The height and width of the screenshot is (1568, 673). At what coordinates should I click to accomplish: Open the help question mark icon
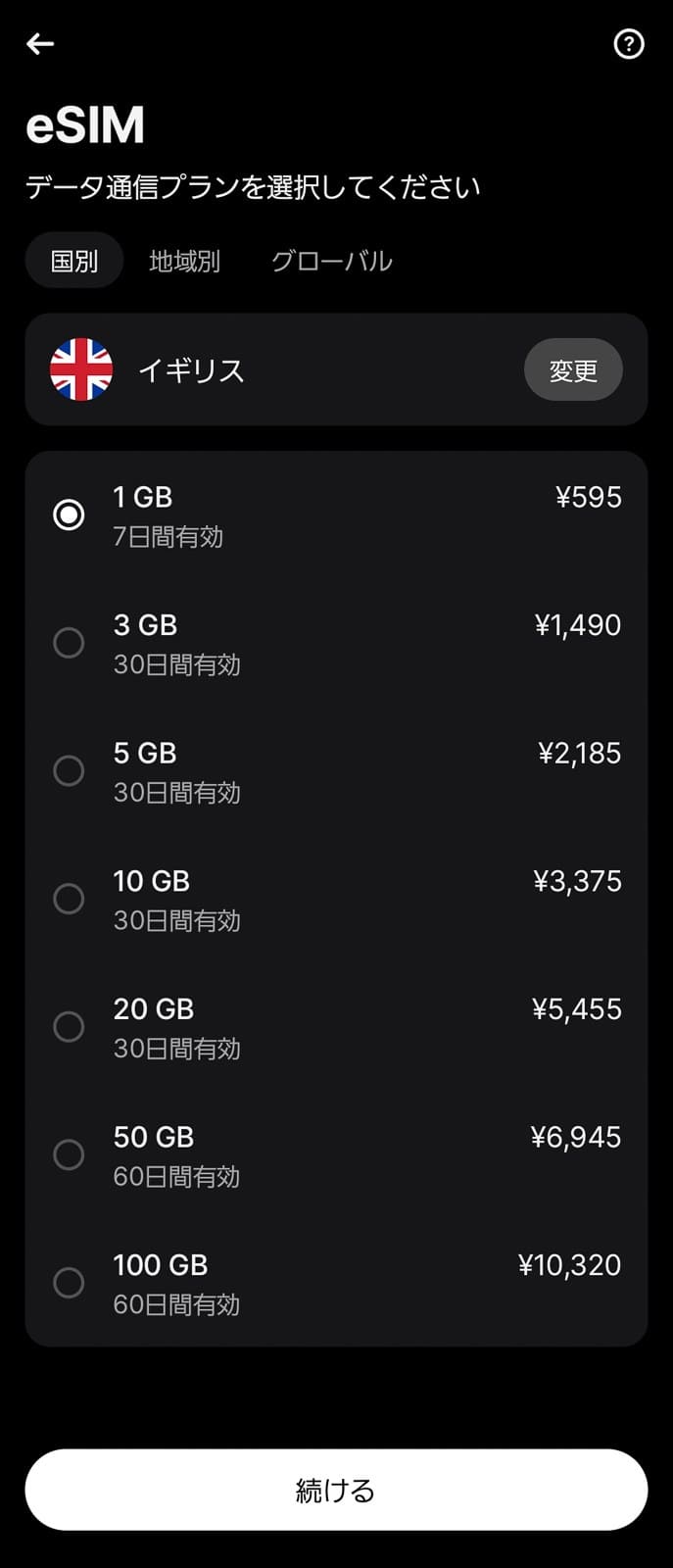[628, 44]
